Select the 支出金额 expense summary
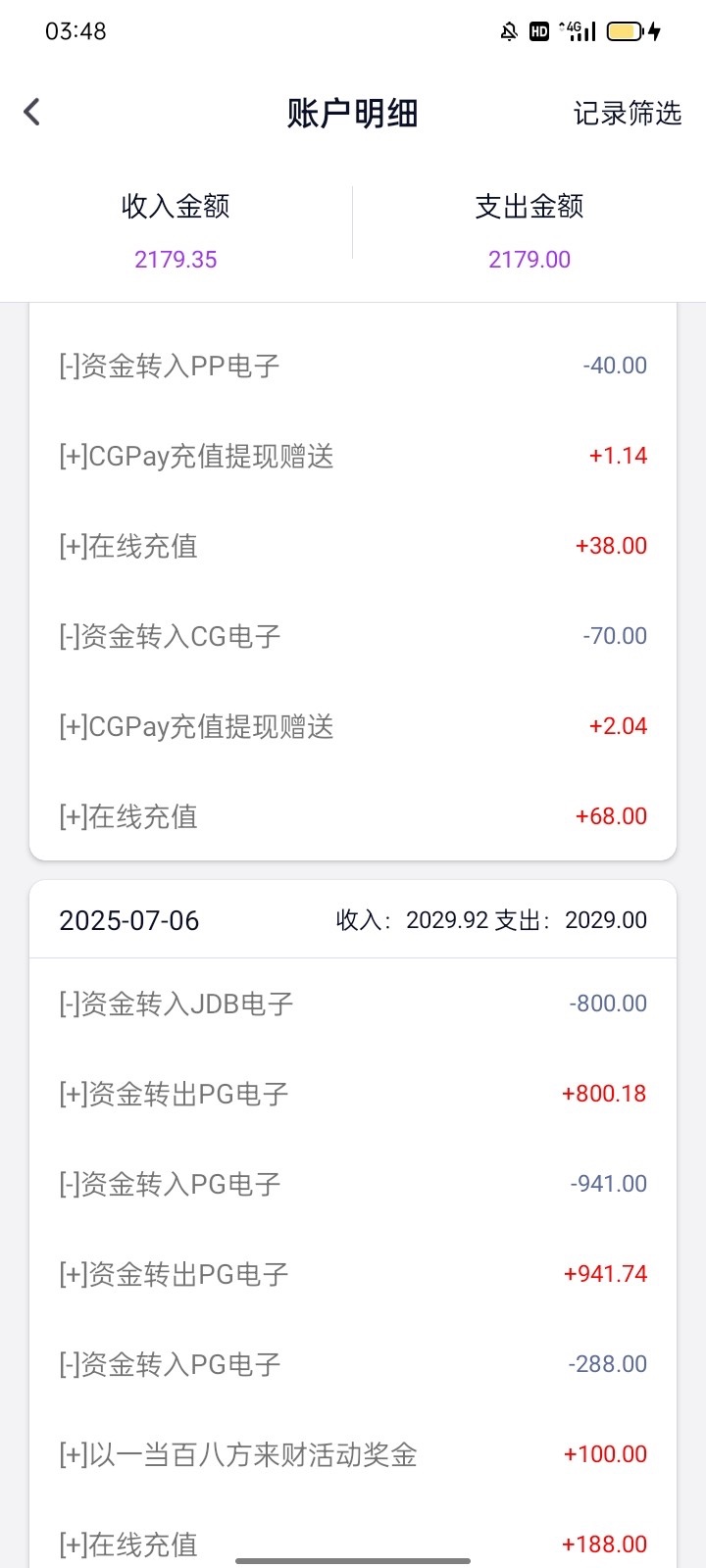This screenshot has width=706, height=1568. [529, 207]
